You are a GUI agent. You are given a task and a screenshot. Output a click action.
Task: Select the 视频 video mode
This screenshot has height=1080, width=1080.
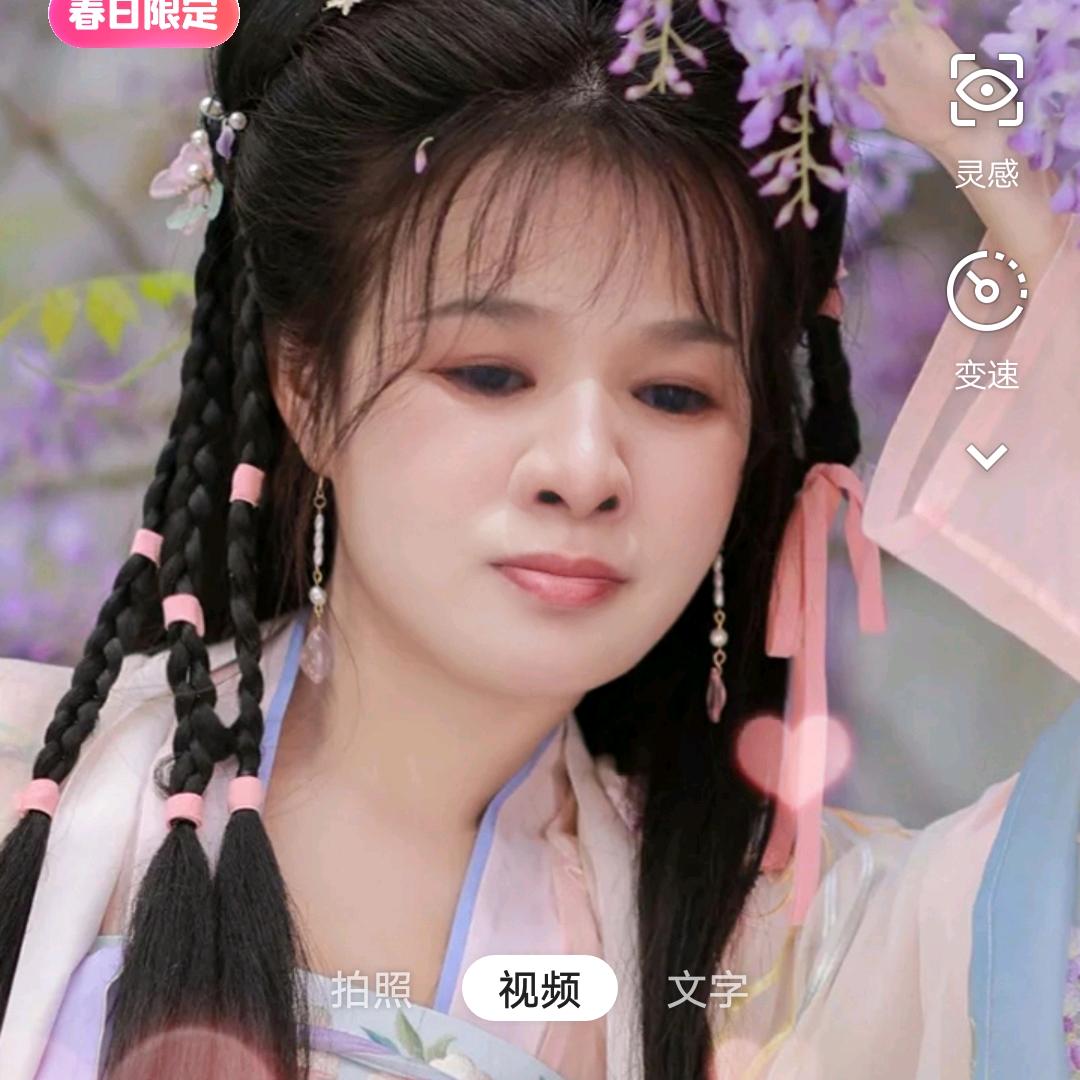539,989
